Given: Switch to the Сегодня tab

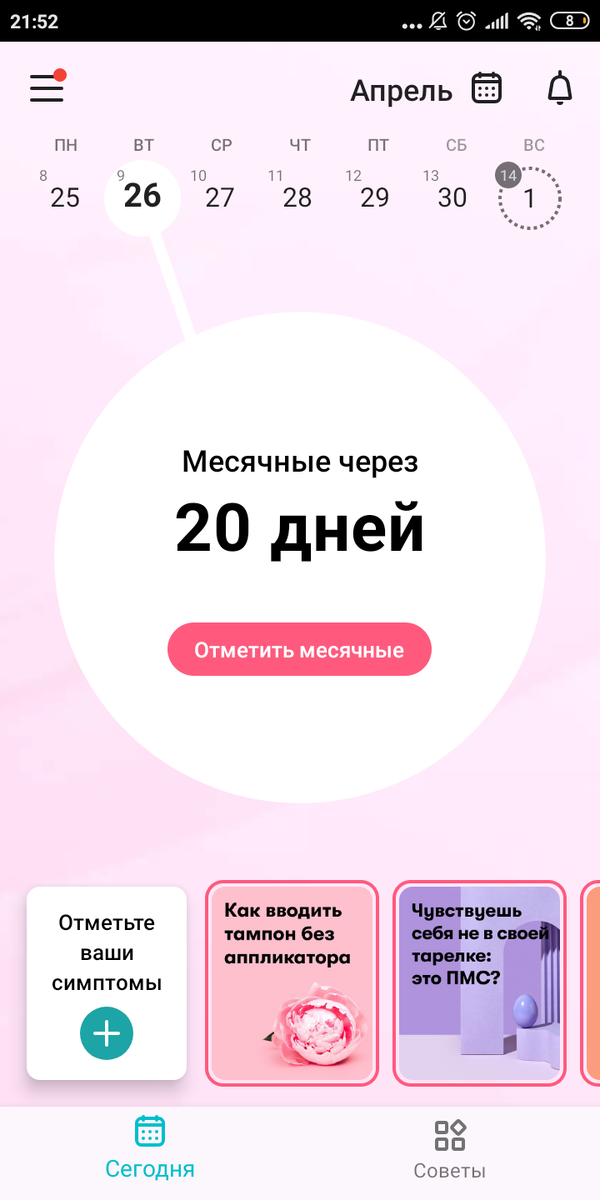Looking at the screenshot, I should point(150,1148).
